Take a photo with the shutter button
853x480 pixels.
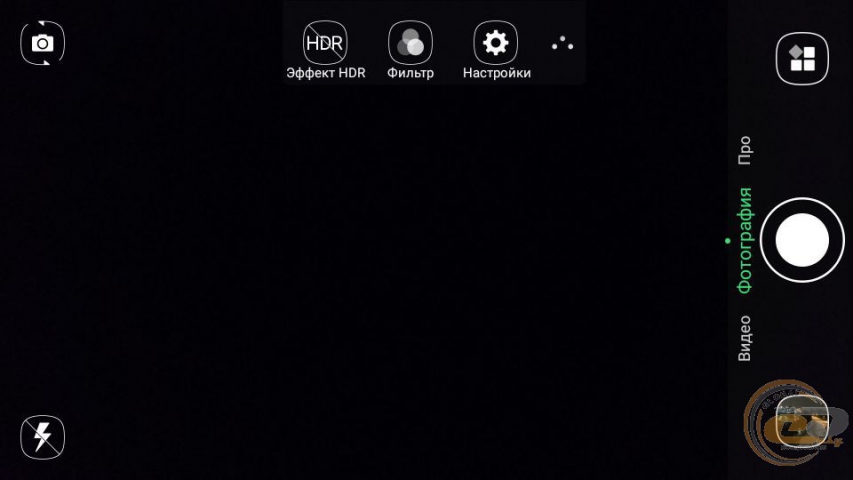tap(802, 240)
